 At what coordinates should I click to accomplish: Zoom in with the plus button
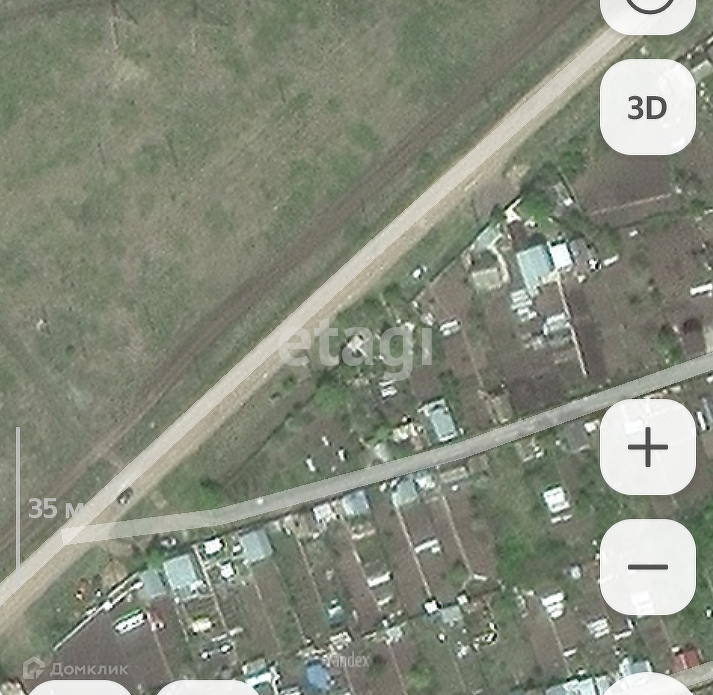click(x=647, y=448)
